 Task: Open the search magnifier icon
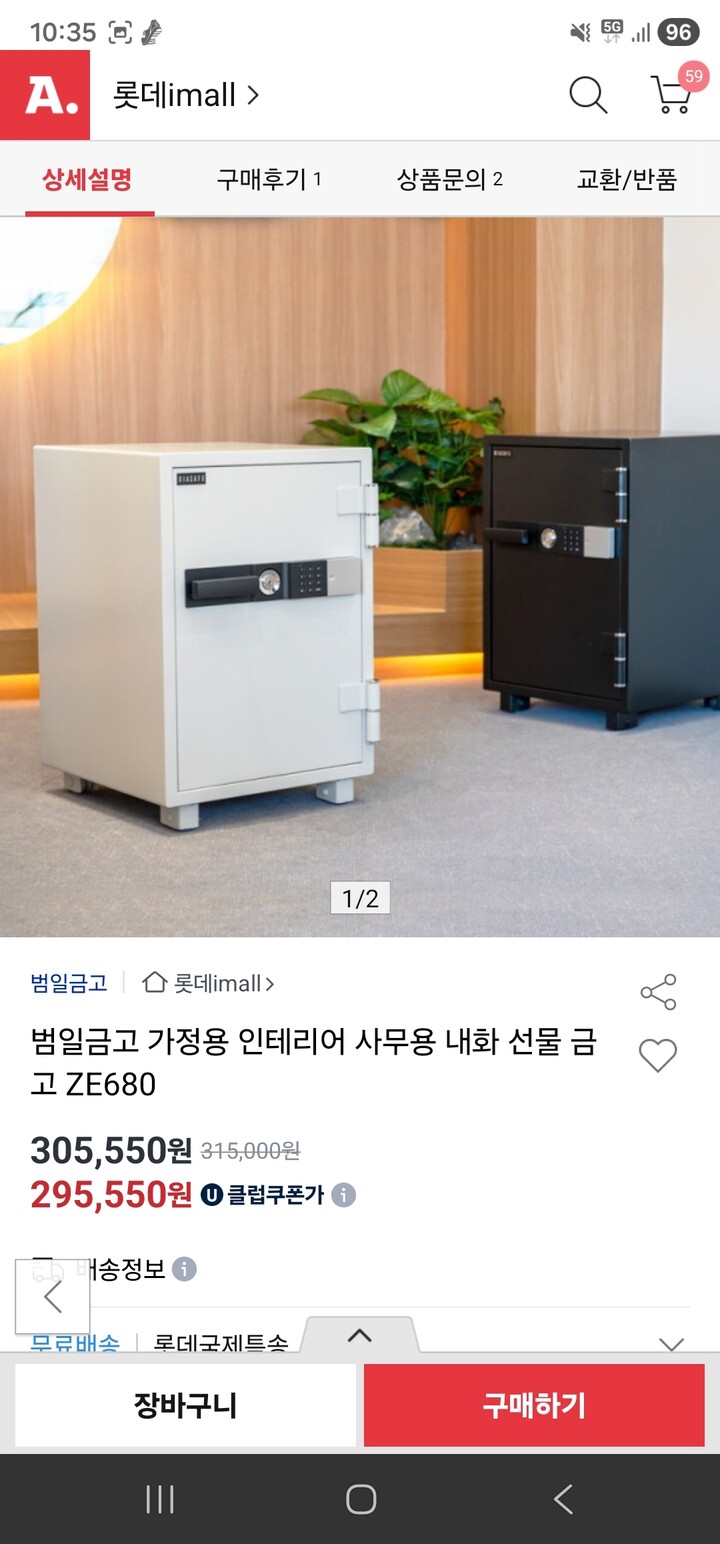tap(588, 95)
